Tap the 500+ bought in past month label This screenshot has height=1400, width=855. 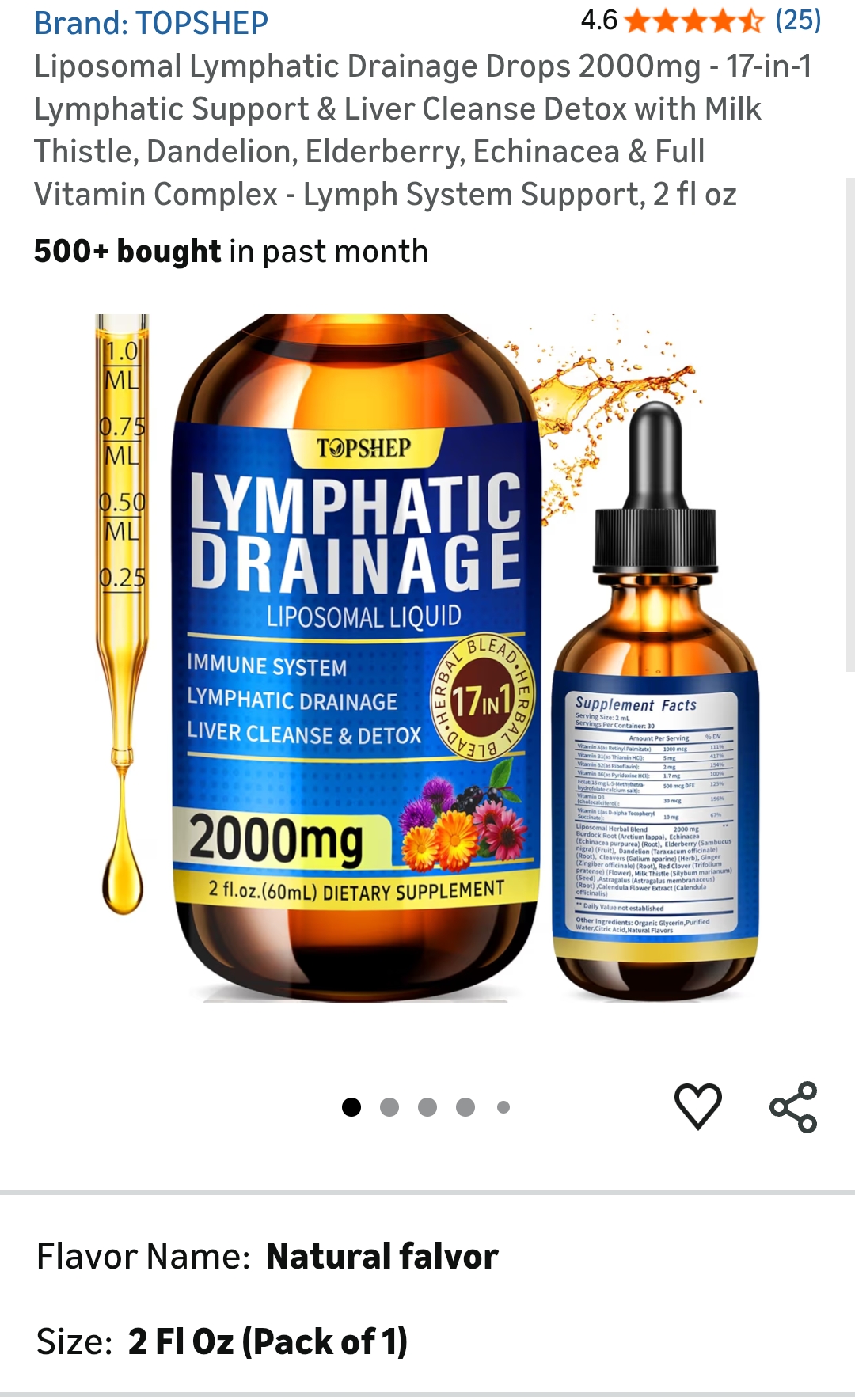click(229, 251)
